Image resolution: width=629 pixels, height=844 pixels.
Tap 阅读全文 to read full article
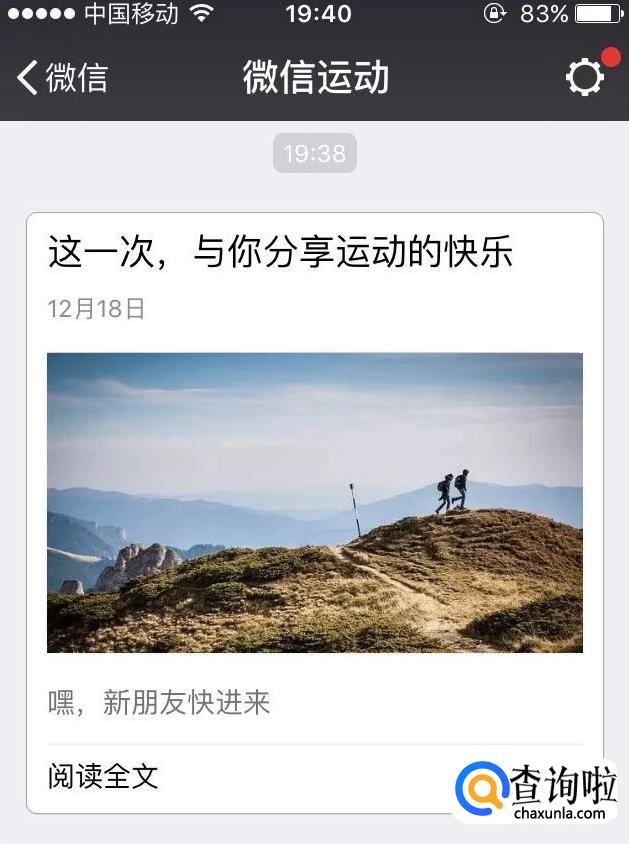(x=103, y=776)
